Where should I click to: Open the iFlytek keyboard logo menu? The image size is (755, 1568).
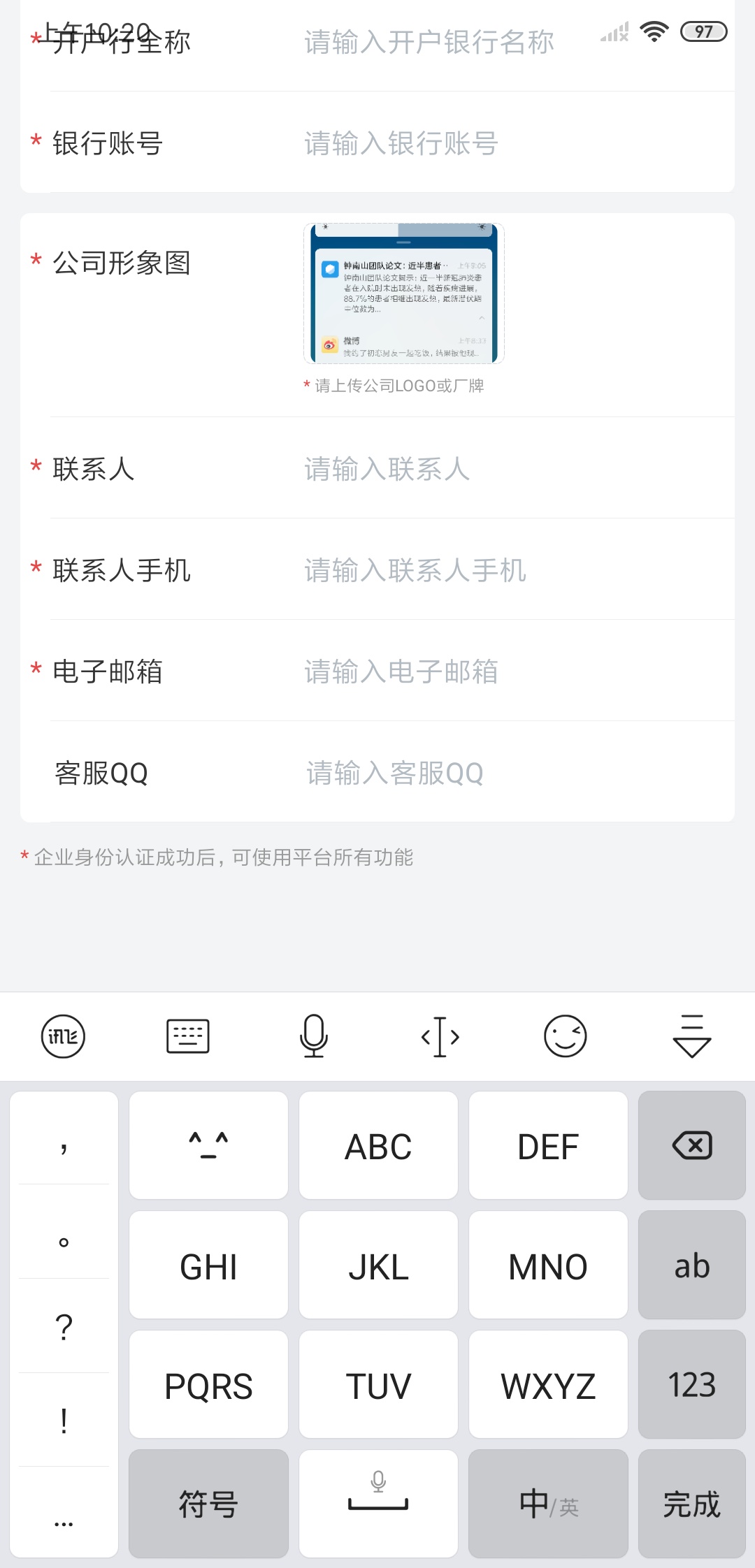(63, 1036)
